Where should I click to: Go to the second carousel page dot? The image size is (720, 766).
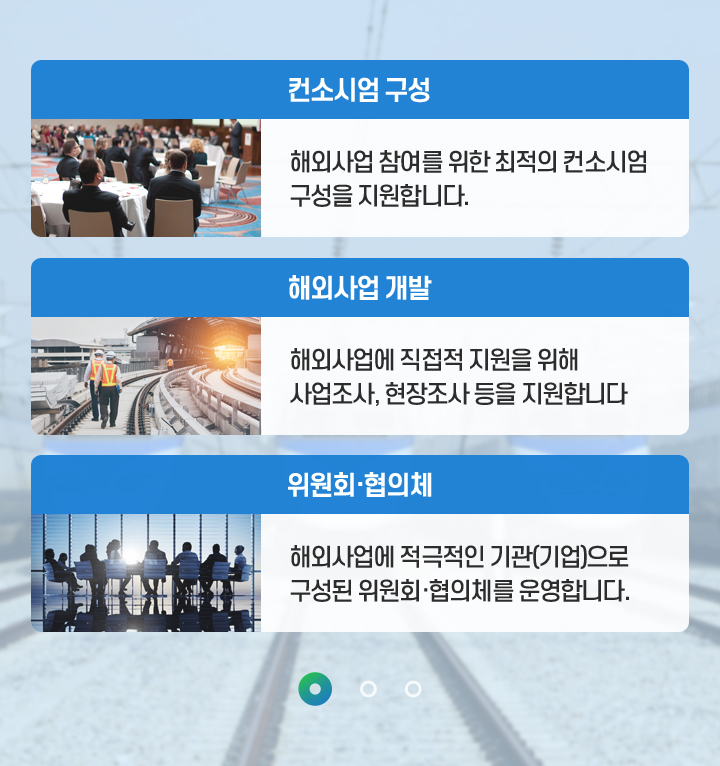point(368,689)
